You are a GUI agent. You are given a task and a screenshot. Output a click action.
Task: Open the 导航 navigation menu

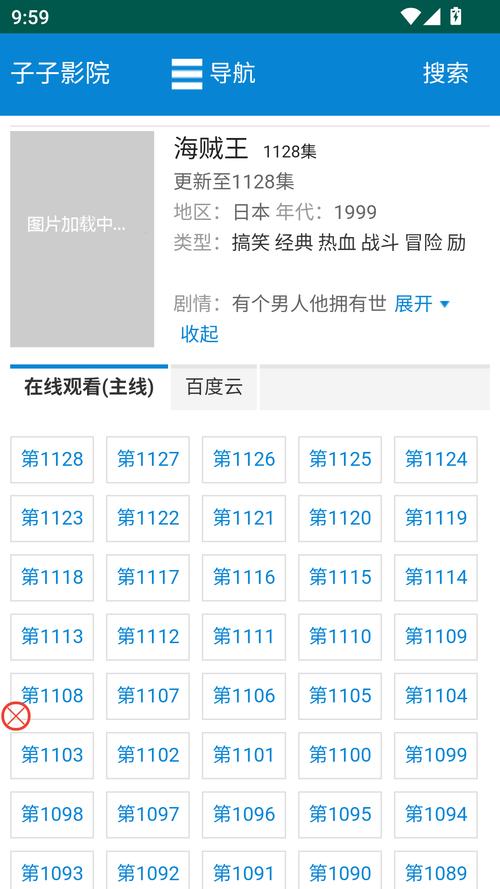click(214, 74)
